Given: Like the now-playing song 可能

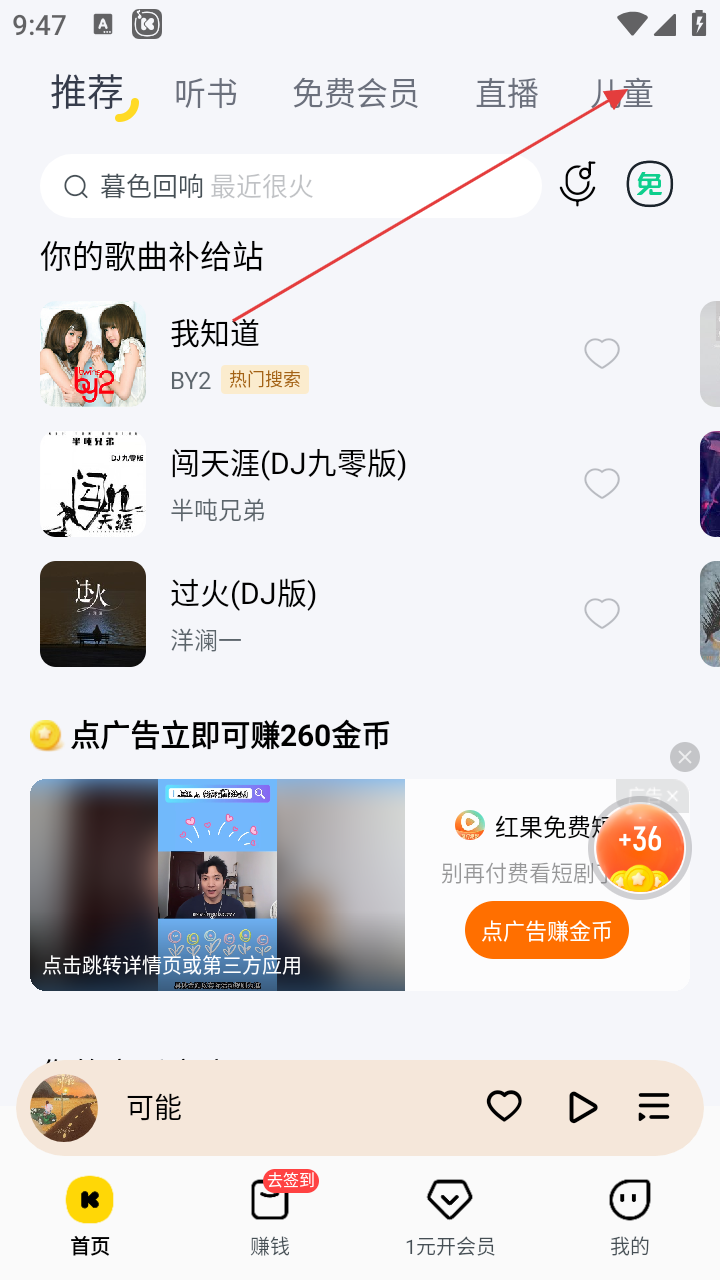Looking at the screenshot, I should click(x=504, y=1106).
